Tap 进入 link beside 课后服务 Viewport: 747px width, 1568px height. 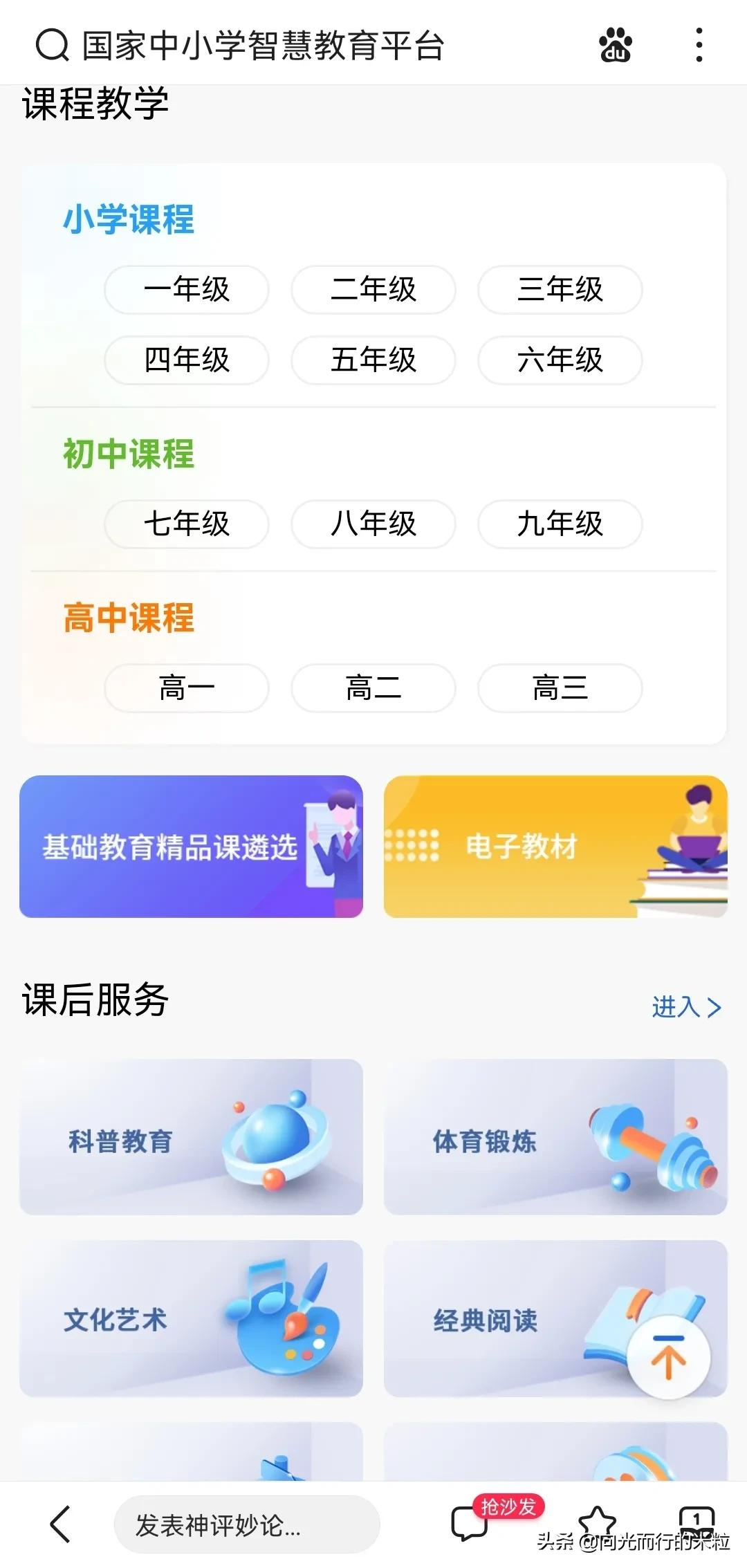[686, 1007]
